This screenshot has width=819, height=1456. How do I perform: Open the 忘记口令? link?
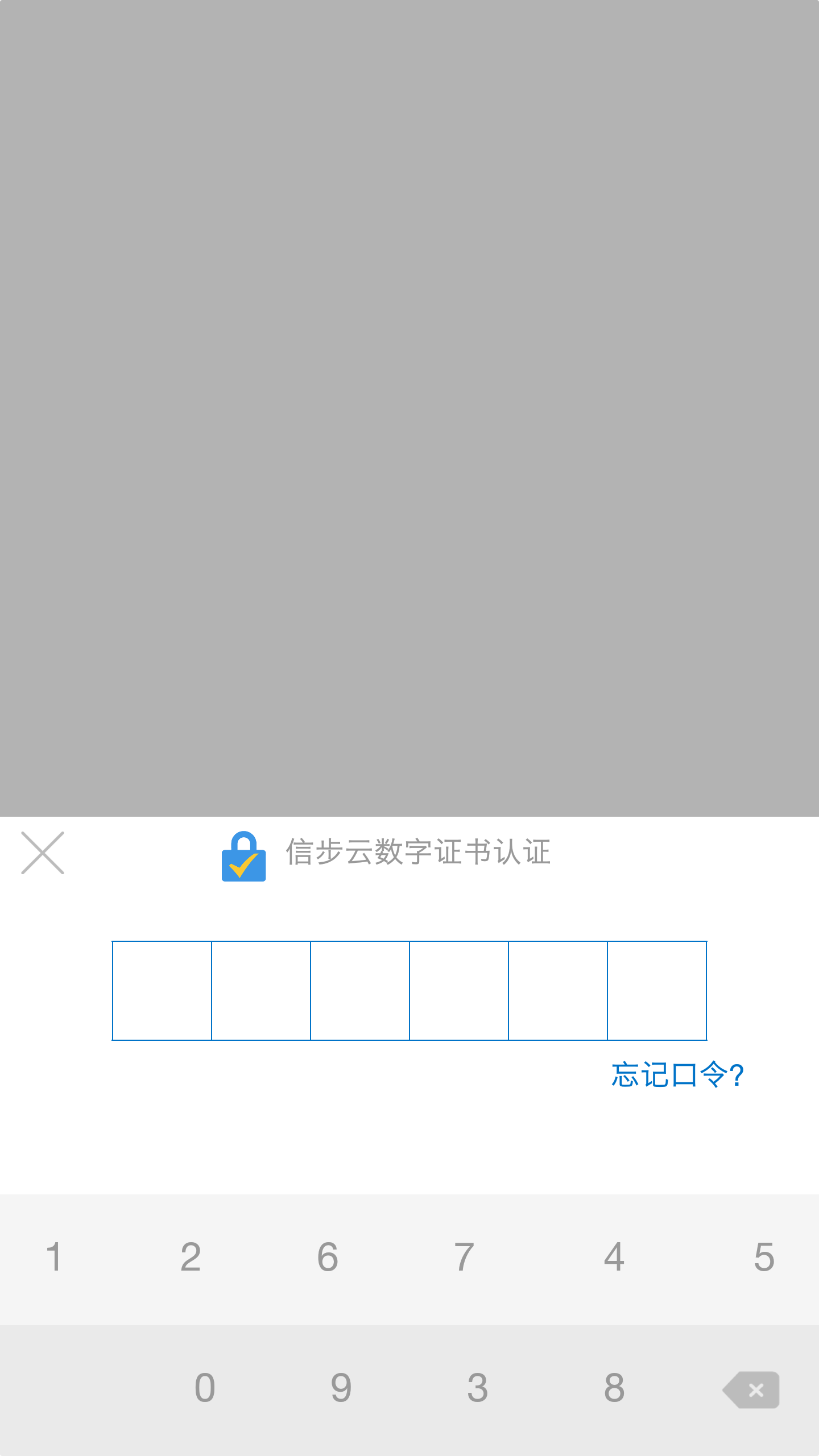677,1075
